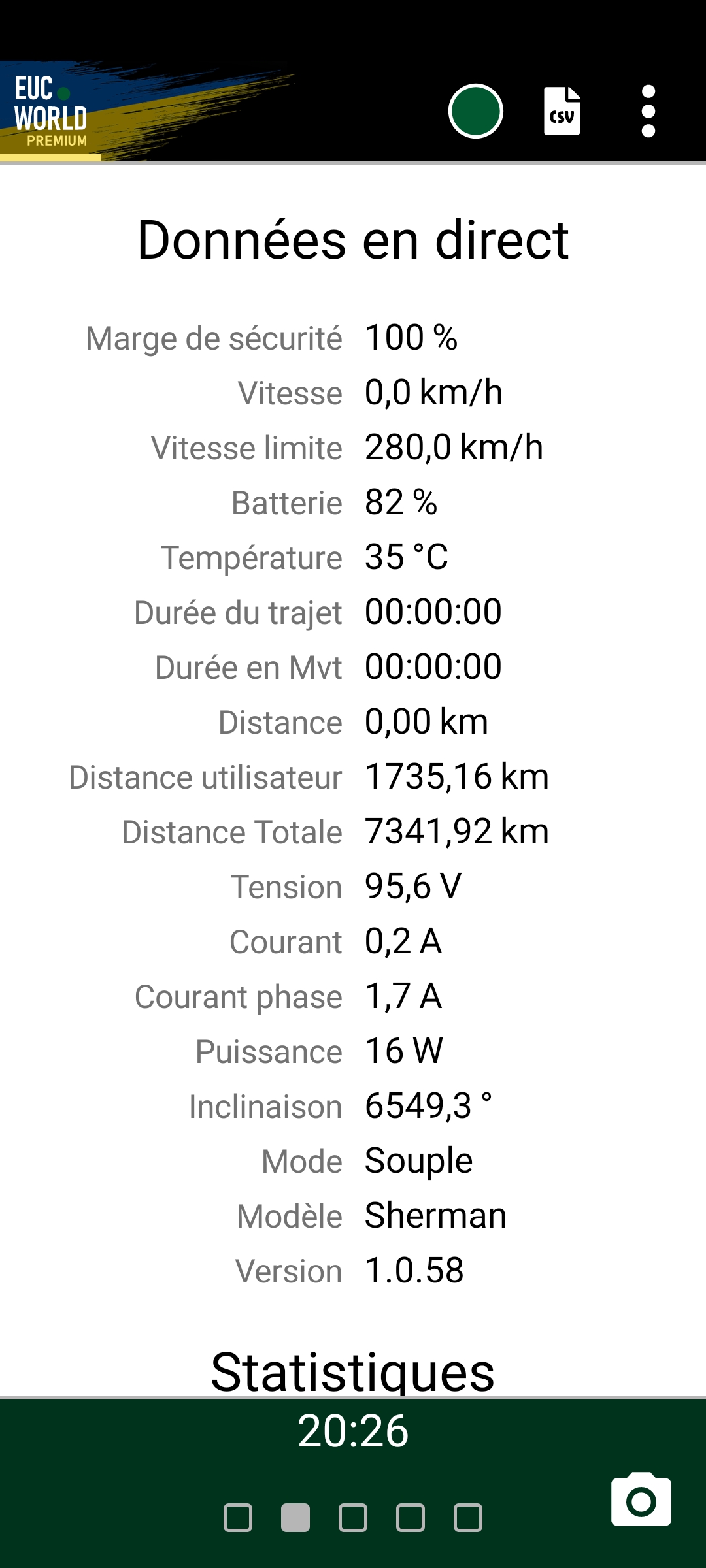Viewport: 706px width, 1568px height.
Task: Go to the first page indicator
Action: pos(238,1518)
